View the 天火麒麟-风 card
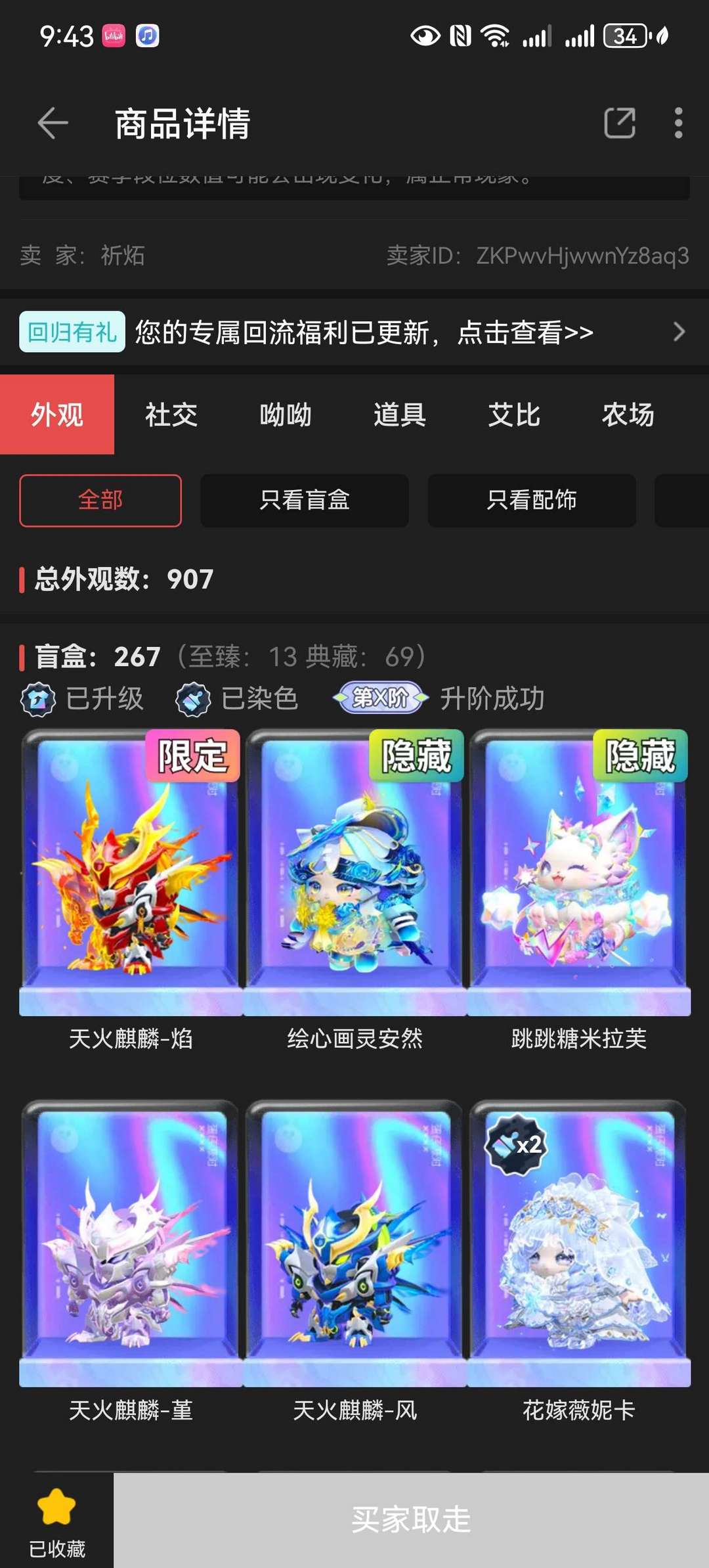Screen dimensions: 709x1568 pos(354,1262)
